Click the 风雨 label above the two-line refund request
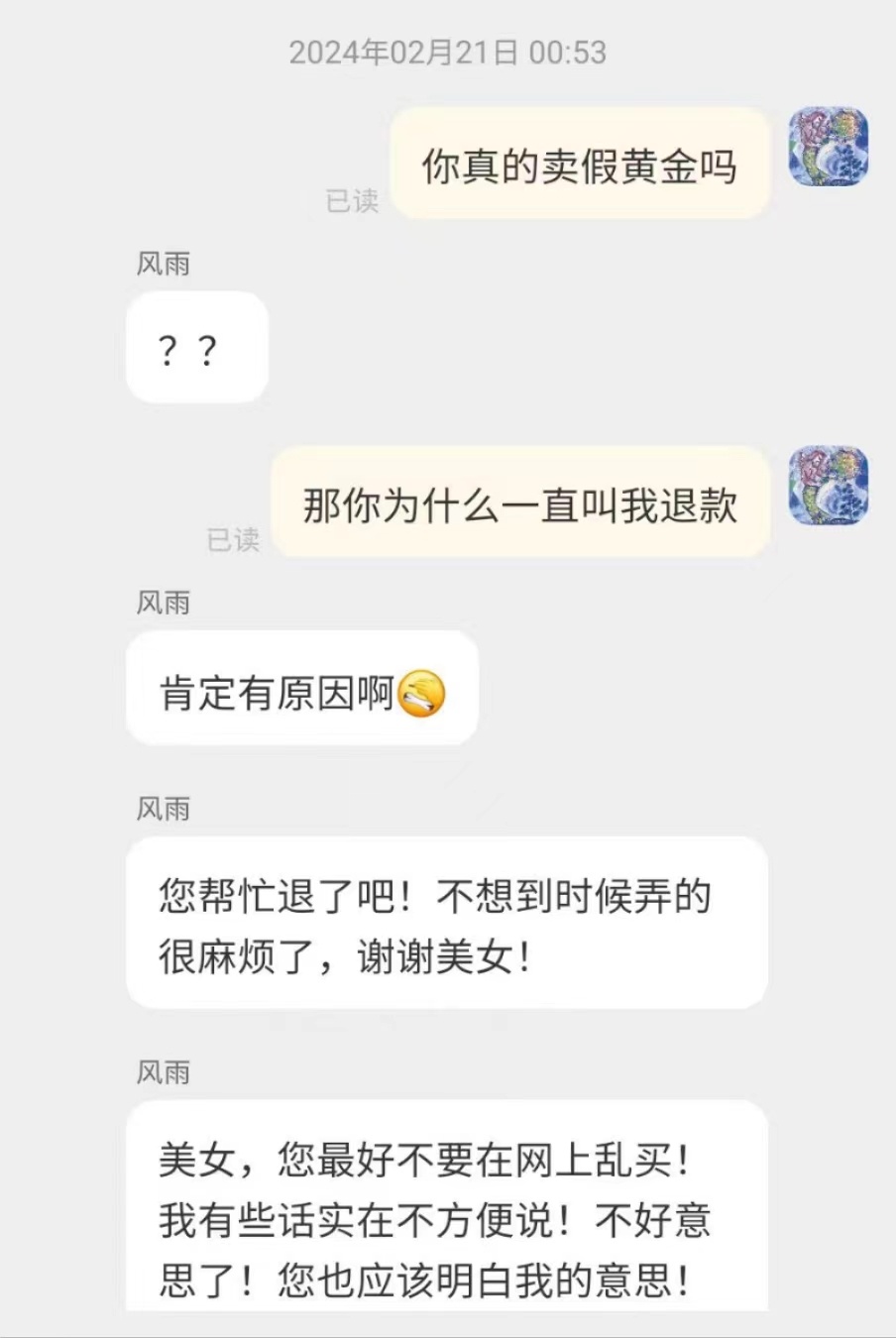The image size is (896, 1338). (164, 809)
